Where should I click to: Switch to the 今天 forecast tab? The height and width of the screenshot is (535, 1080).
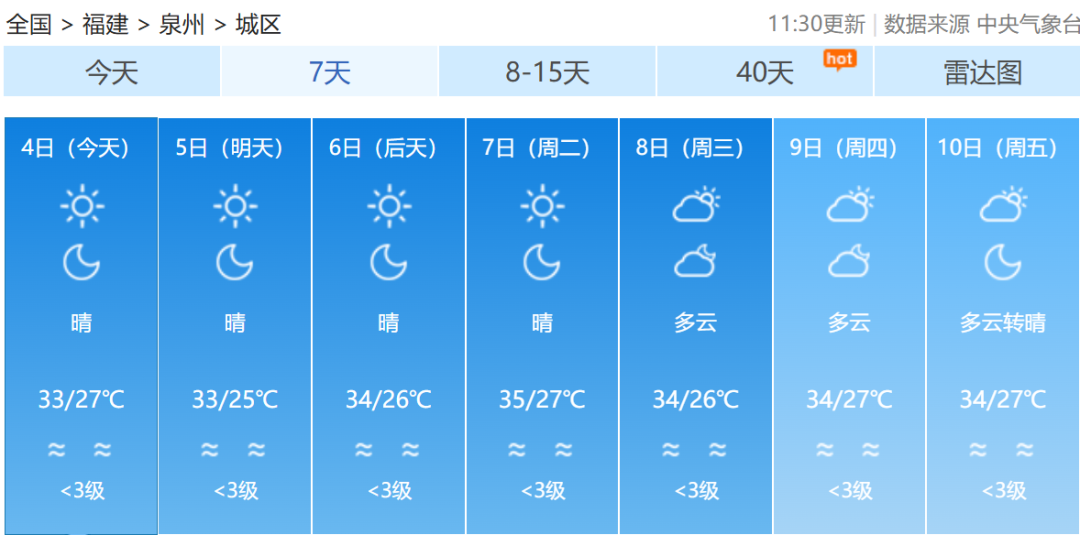[111, 72]
